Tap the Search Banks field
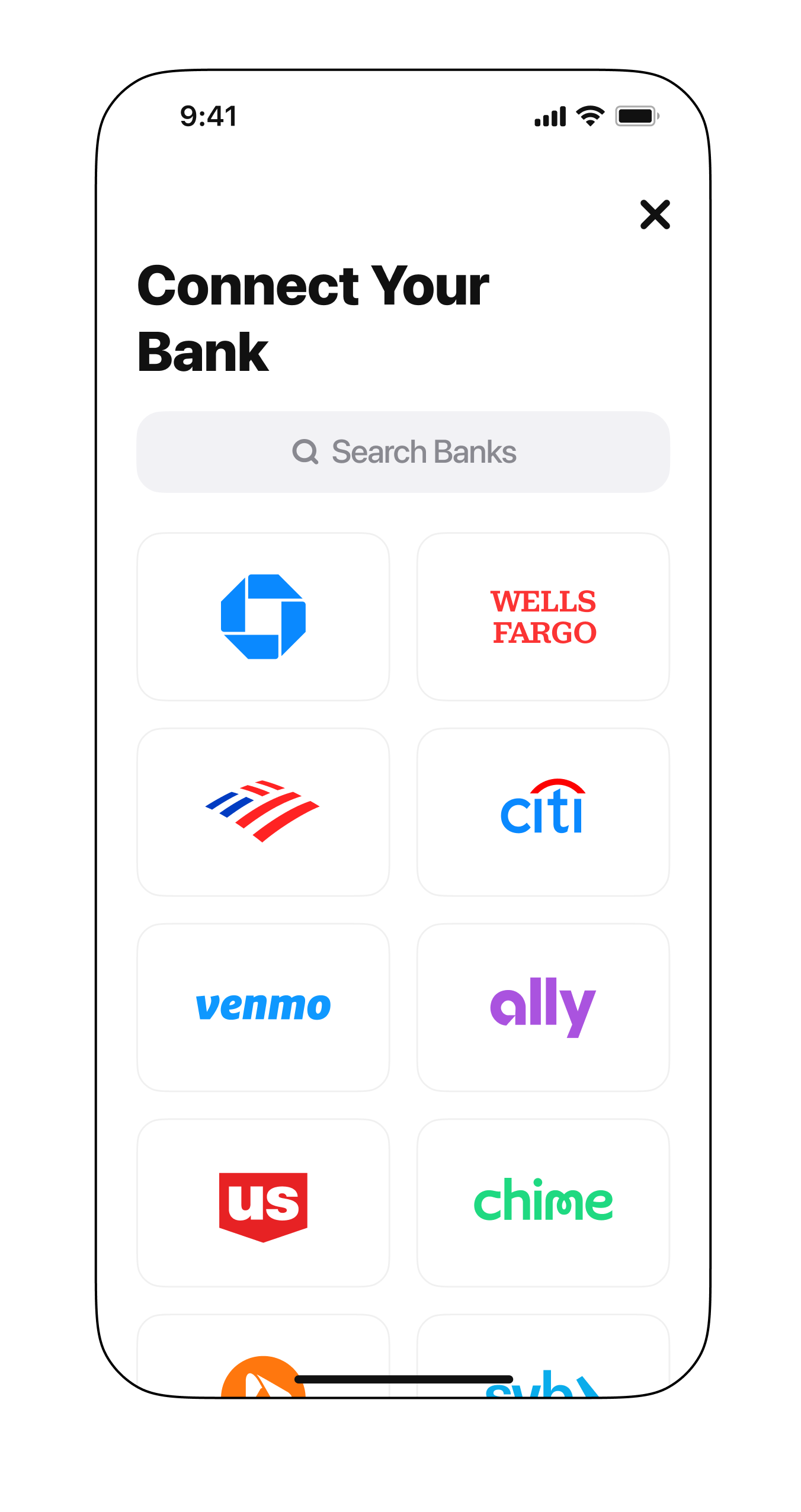 [403, 452]
